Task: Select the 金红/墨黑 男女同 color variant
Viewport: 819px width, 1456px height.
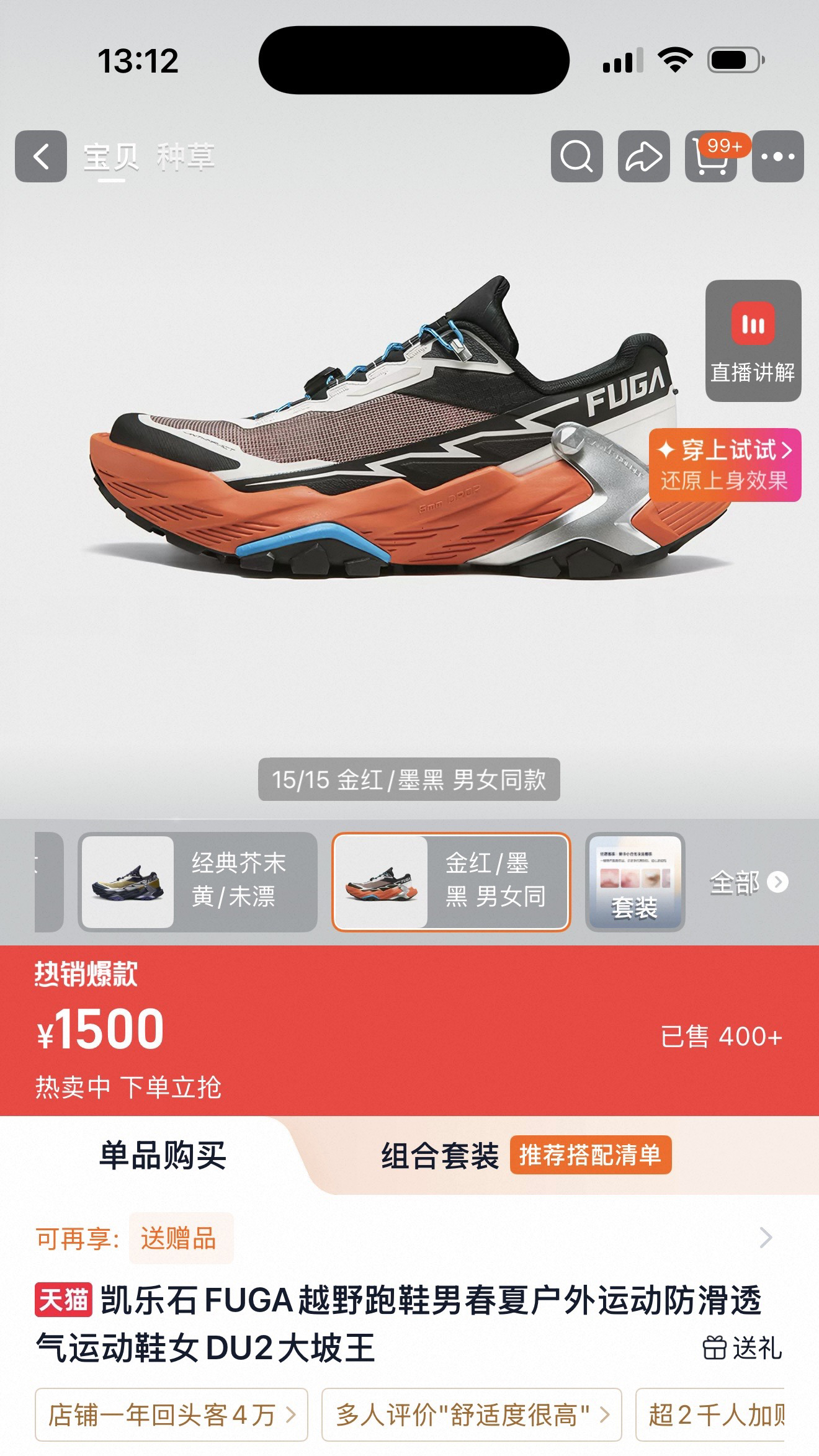Action: (451, 882)
